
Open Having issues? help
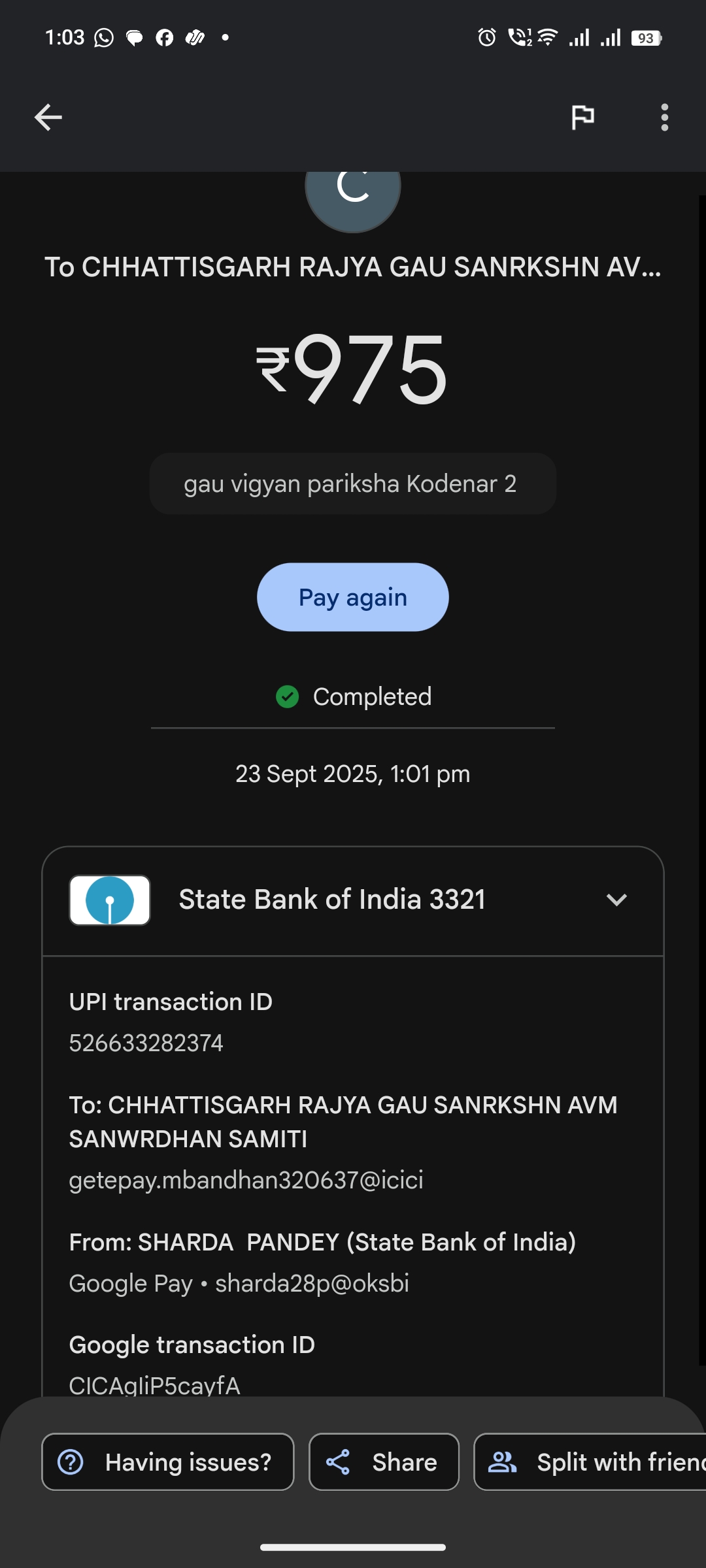coord(168,1462)
